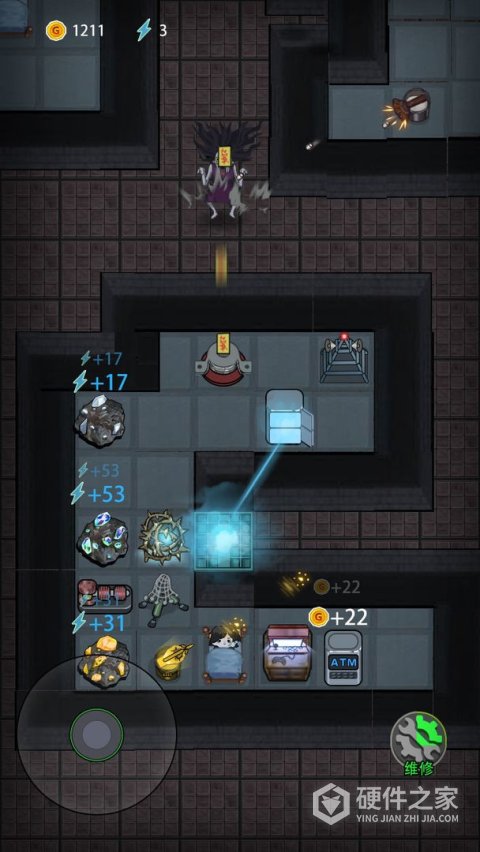Viewport: 480px width, 852px height.
Task: Select the gold ore generator
Action: click(103, 657)
